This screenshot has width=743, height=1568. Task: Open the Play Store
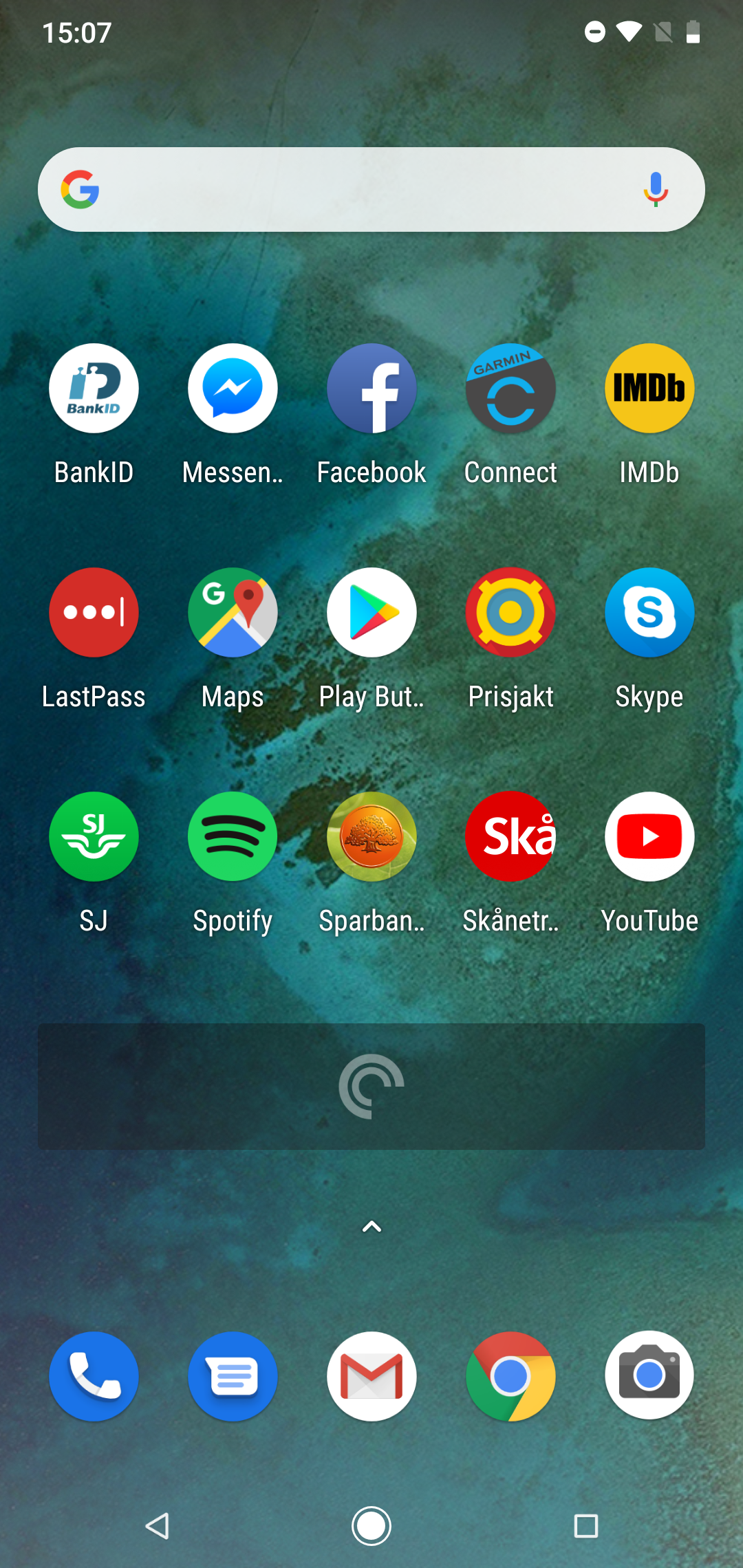[x=371, y=613]
